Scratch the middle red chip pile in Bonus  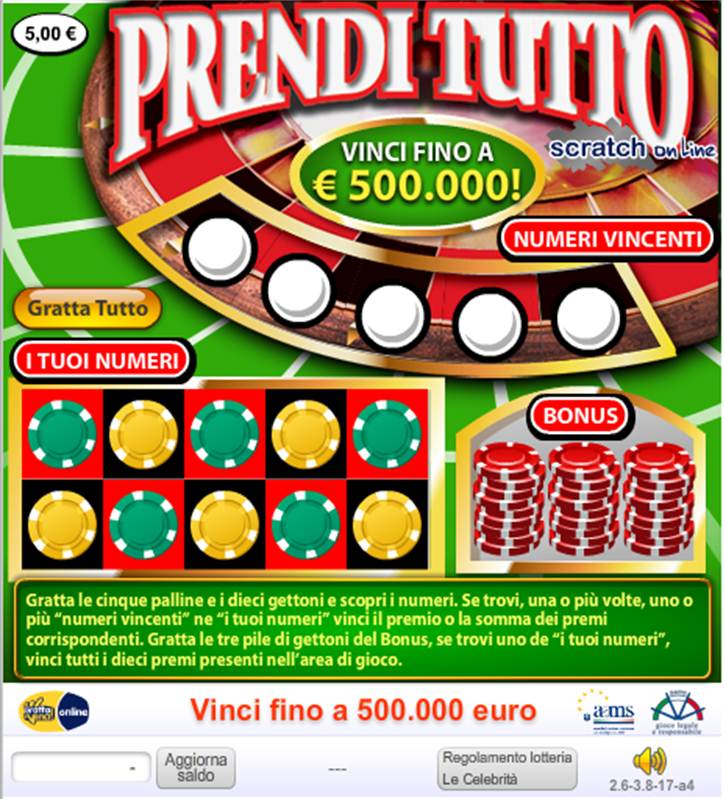583,499
